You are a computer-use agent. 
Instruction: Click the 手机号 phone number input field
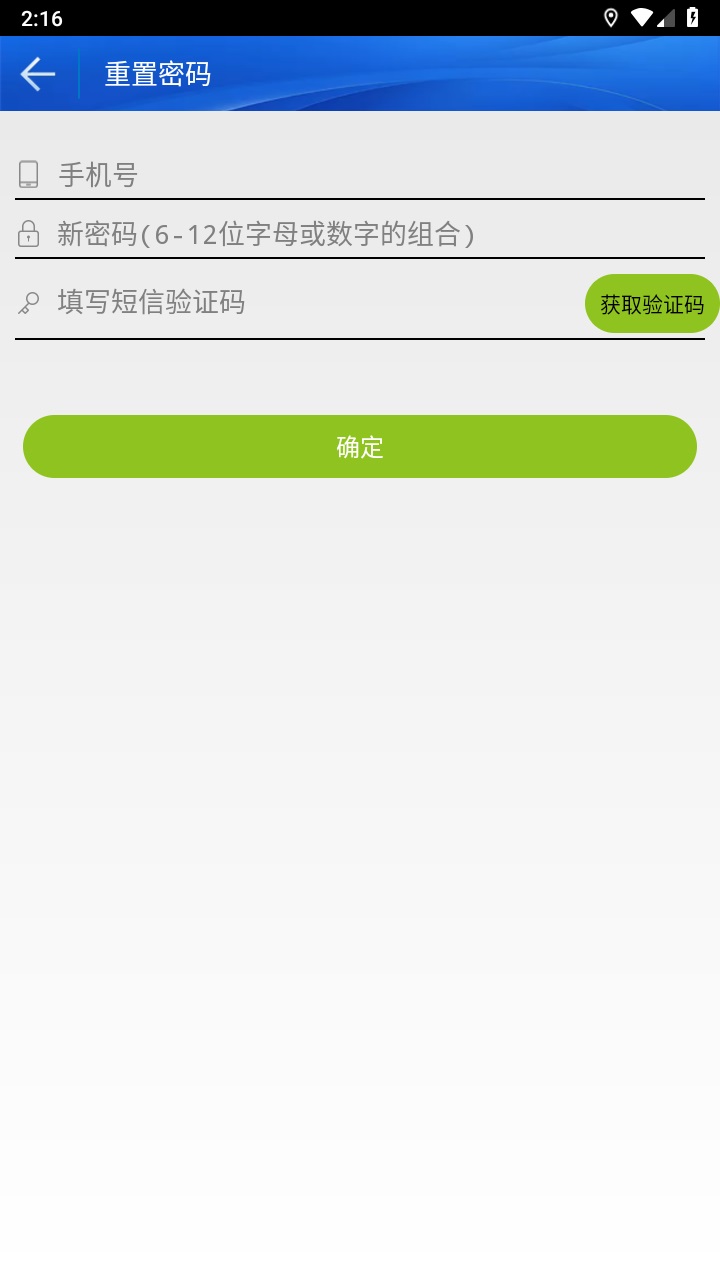[x=300, y=175]
